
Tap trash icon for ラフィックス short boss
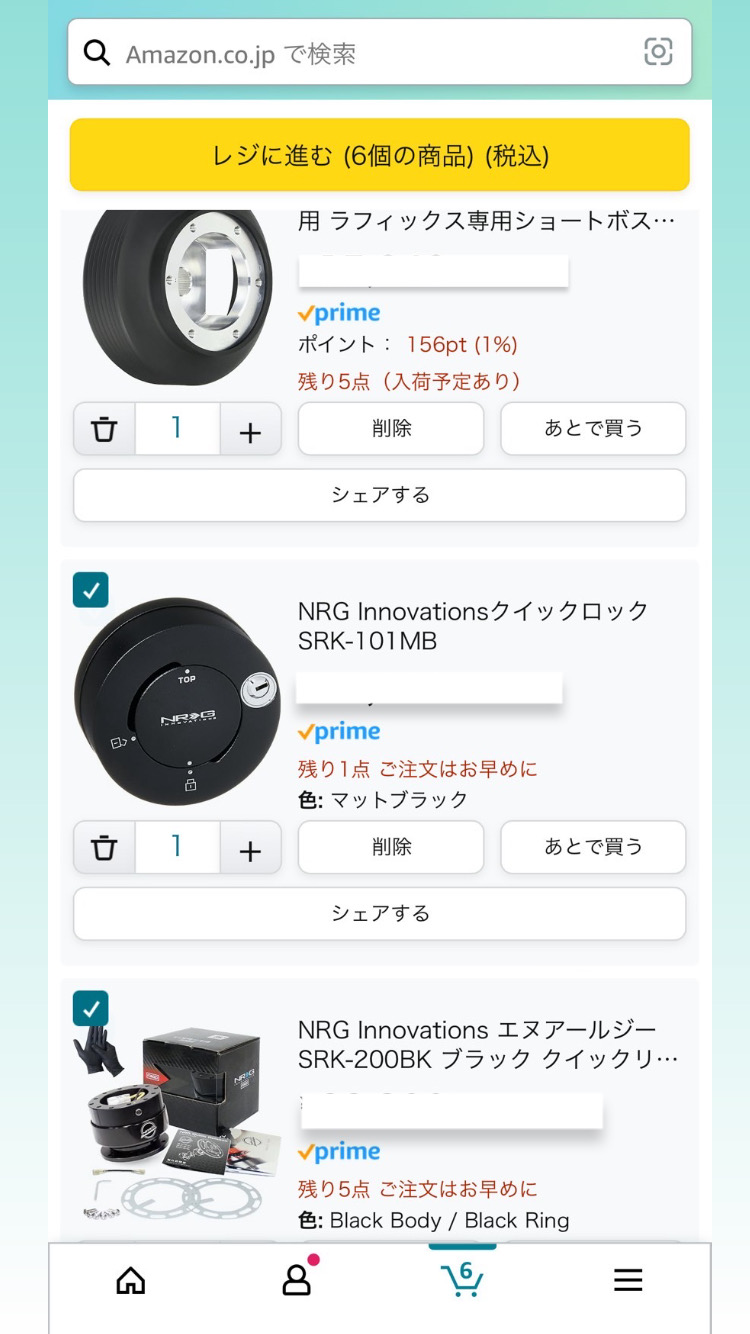[104, 430]
